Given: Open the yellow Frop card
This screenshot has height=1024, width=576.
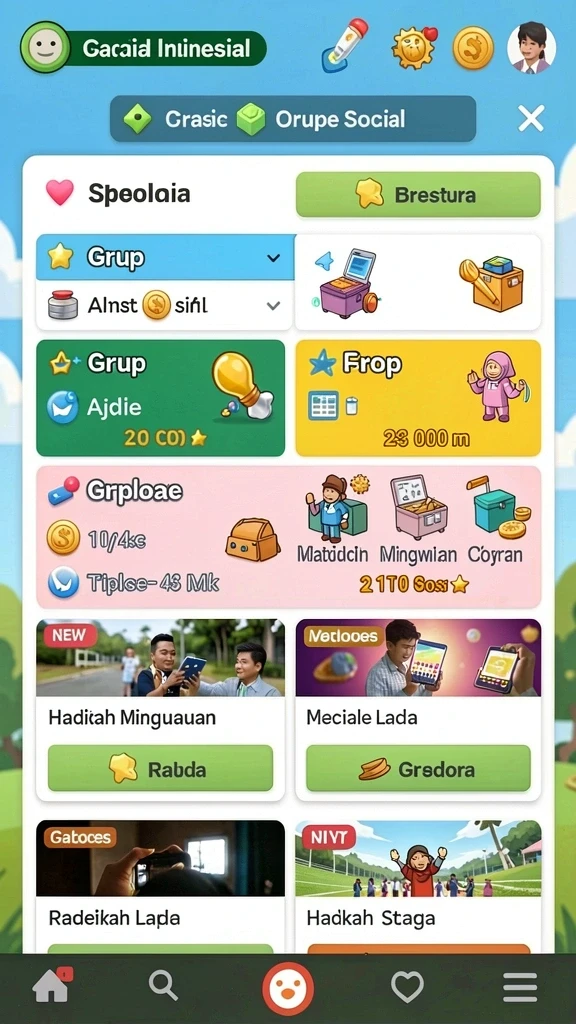Looking at the screenshot, I should (x=418, y=398).
